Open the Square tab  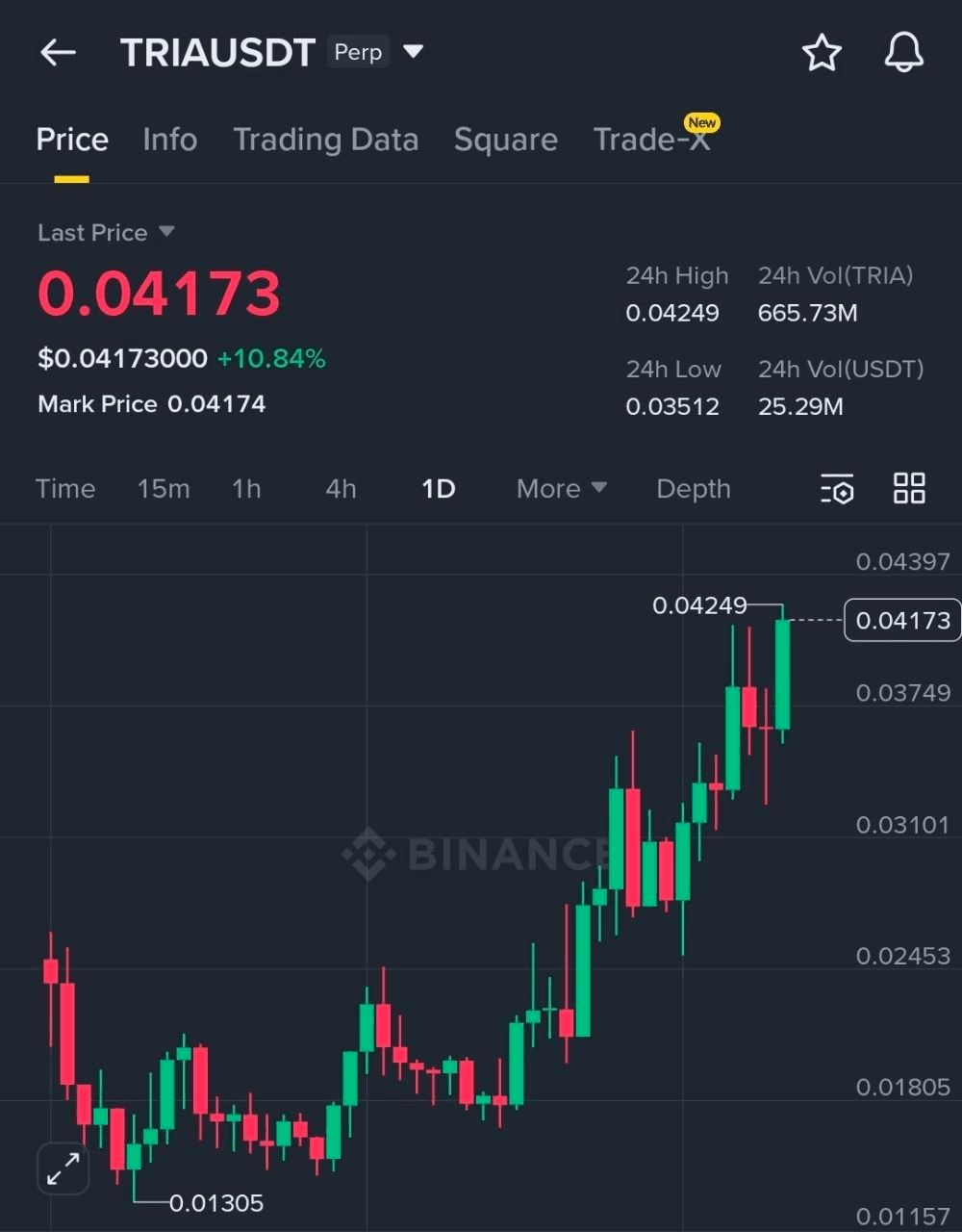pos(506,140)
